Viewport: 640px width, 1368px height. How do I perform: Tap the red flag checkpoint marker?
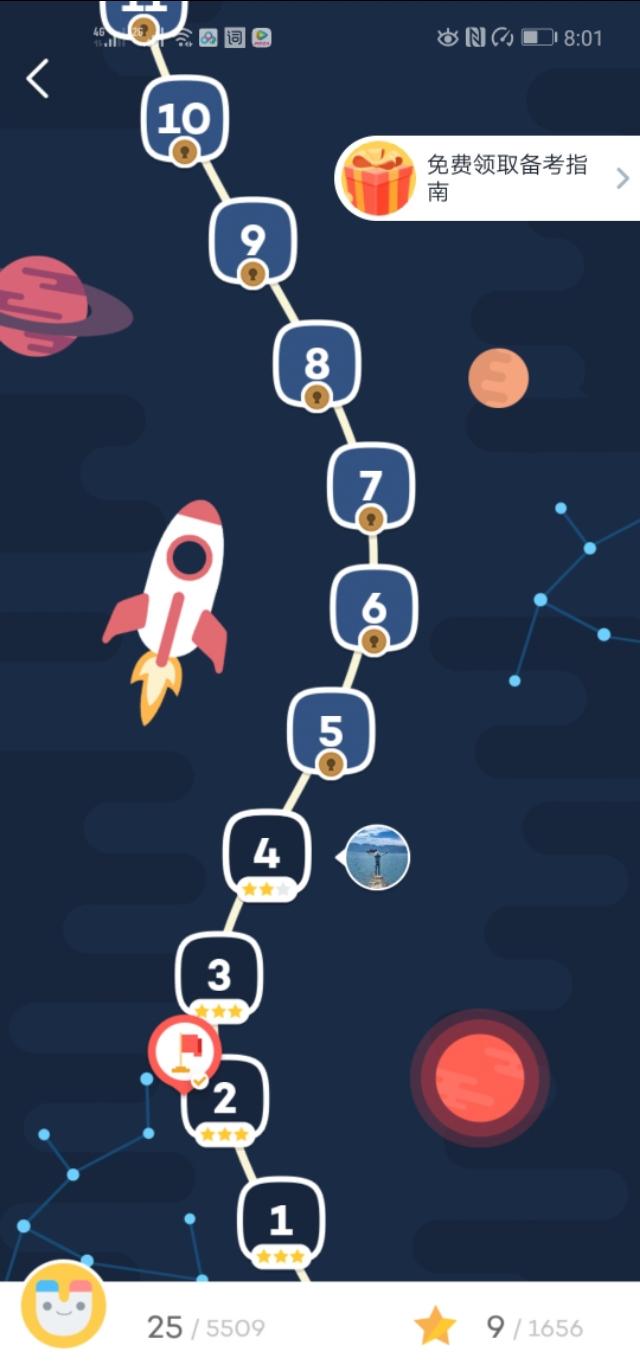click(184, 1049)
